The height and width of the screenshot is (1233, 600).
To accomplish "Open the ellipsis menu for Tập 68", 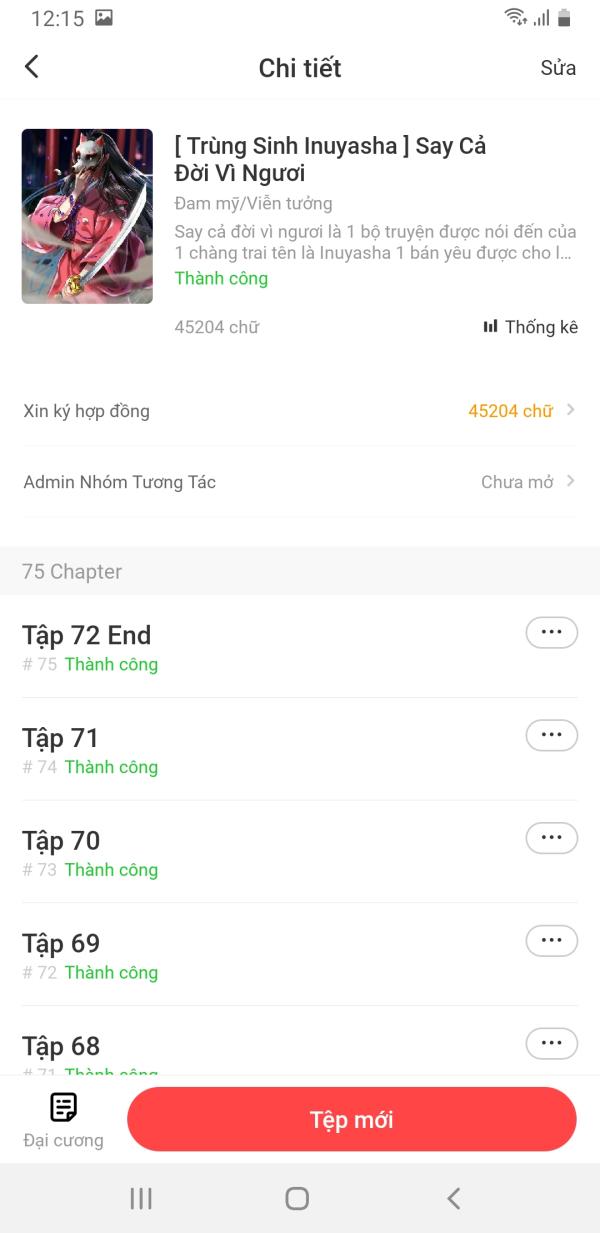I will (551, 1043).
